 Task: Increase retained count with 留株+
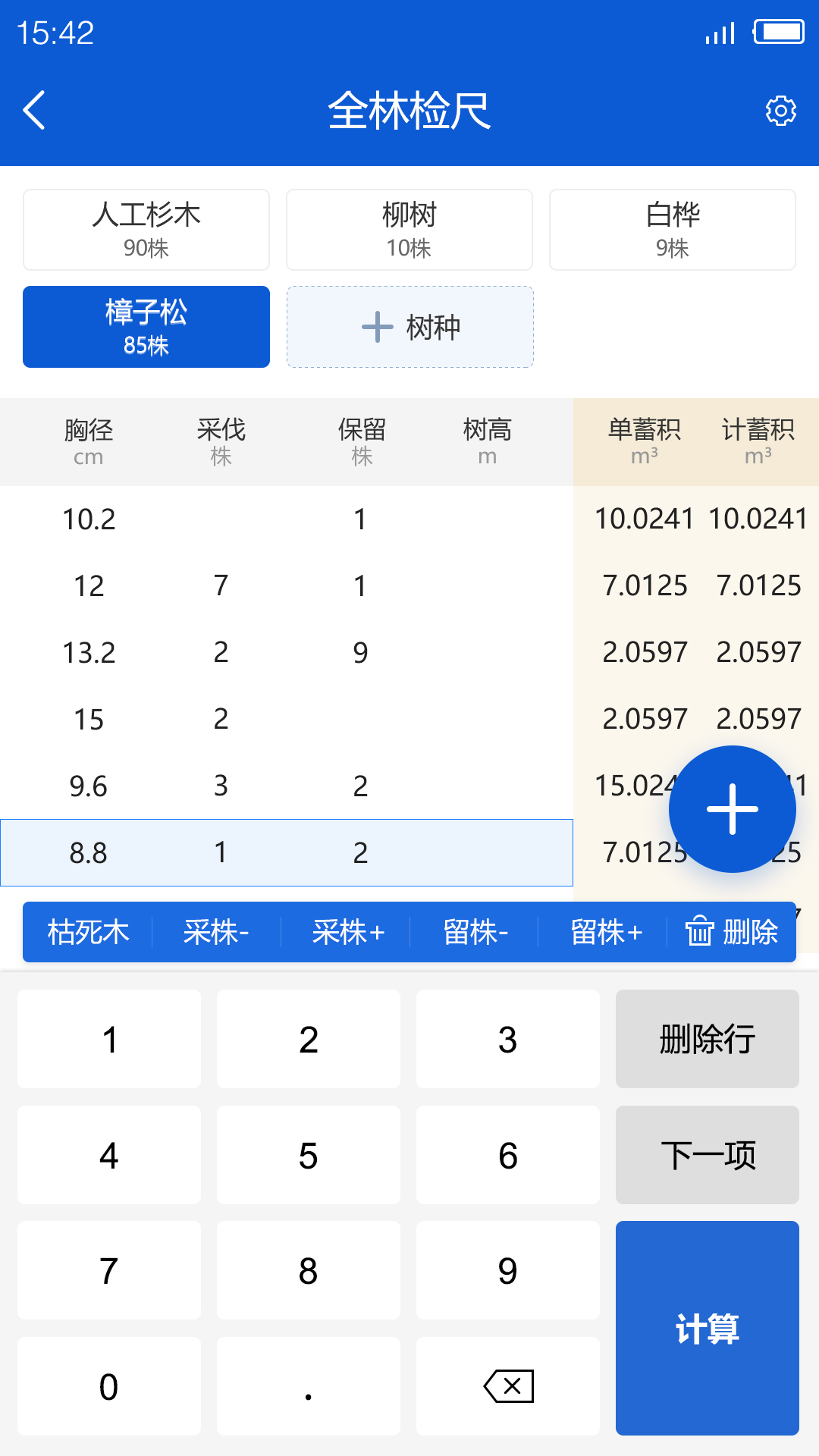tap(603, 933)
